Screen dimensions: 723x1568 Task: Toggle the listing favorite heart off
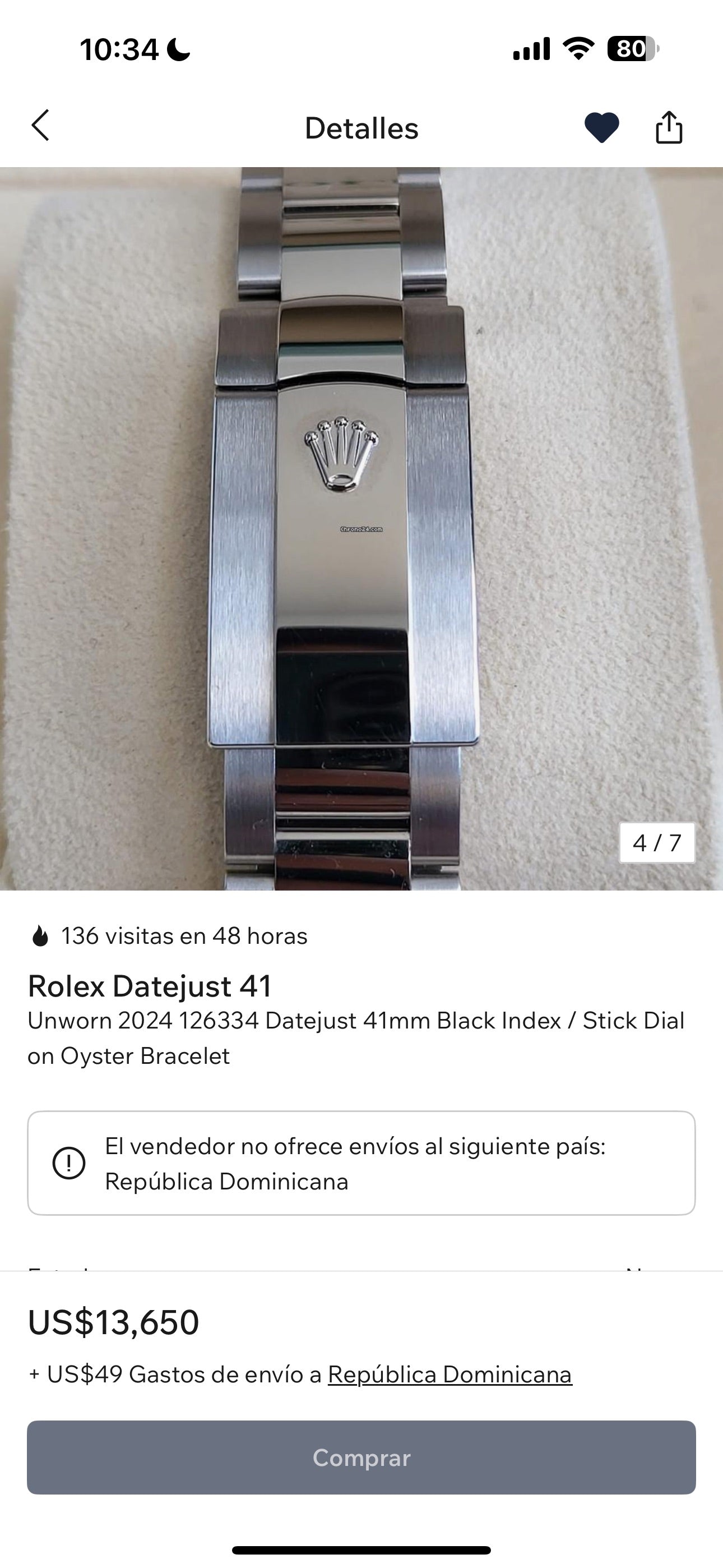[601, 128]
